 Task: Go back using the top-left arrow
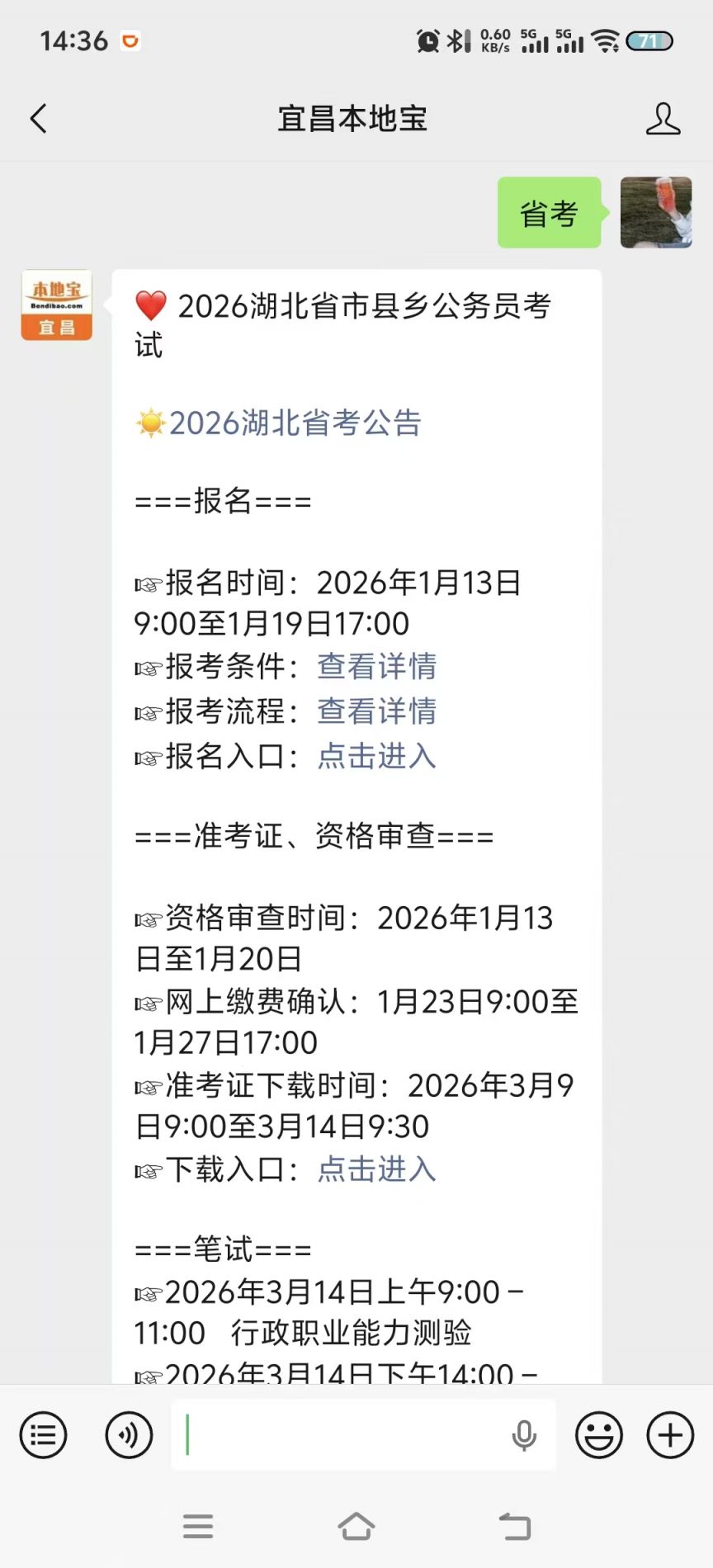[37, 118]
